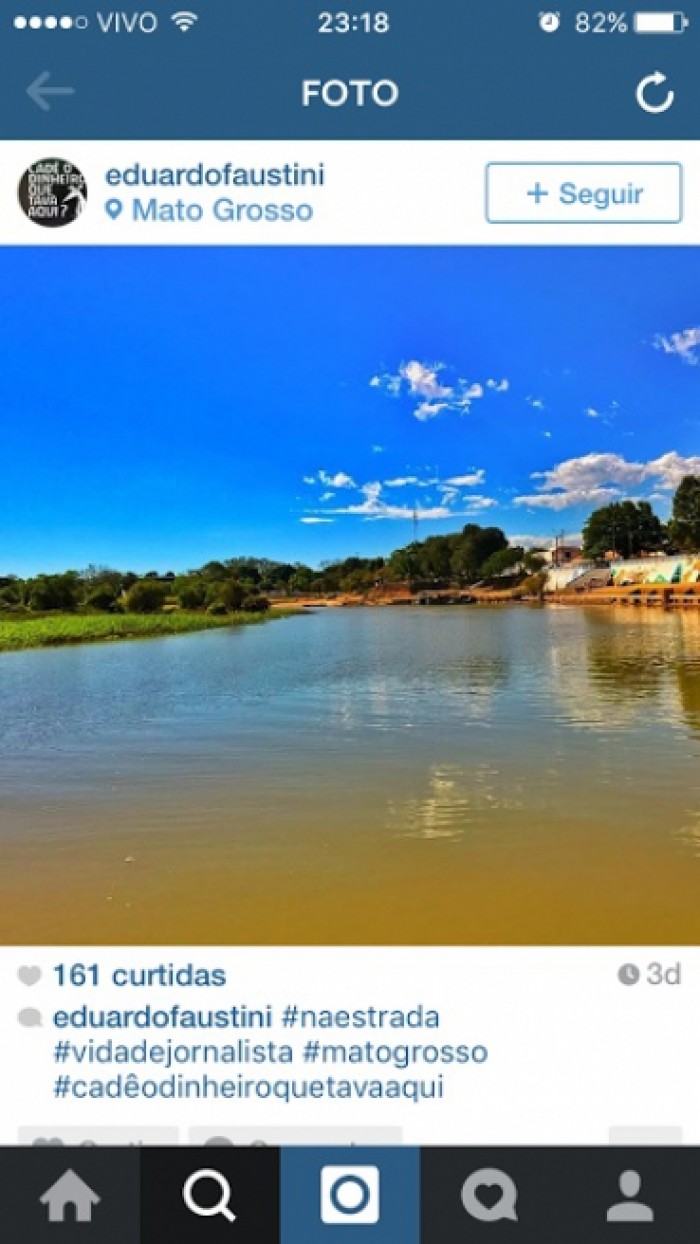Switch to the Search tab
Screen dimensions: 700x1244
point(210,1195)
